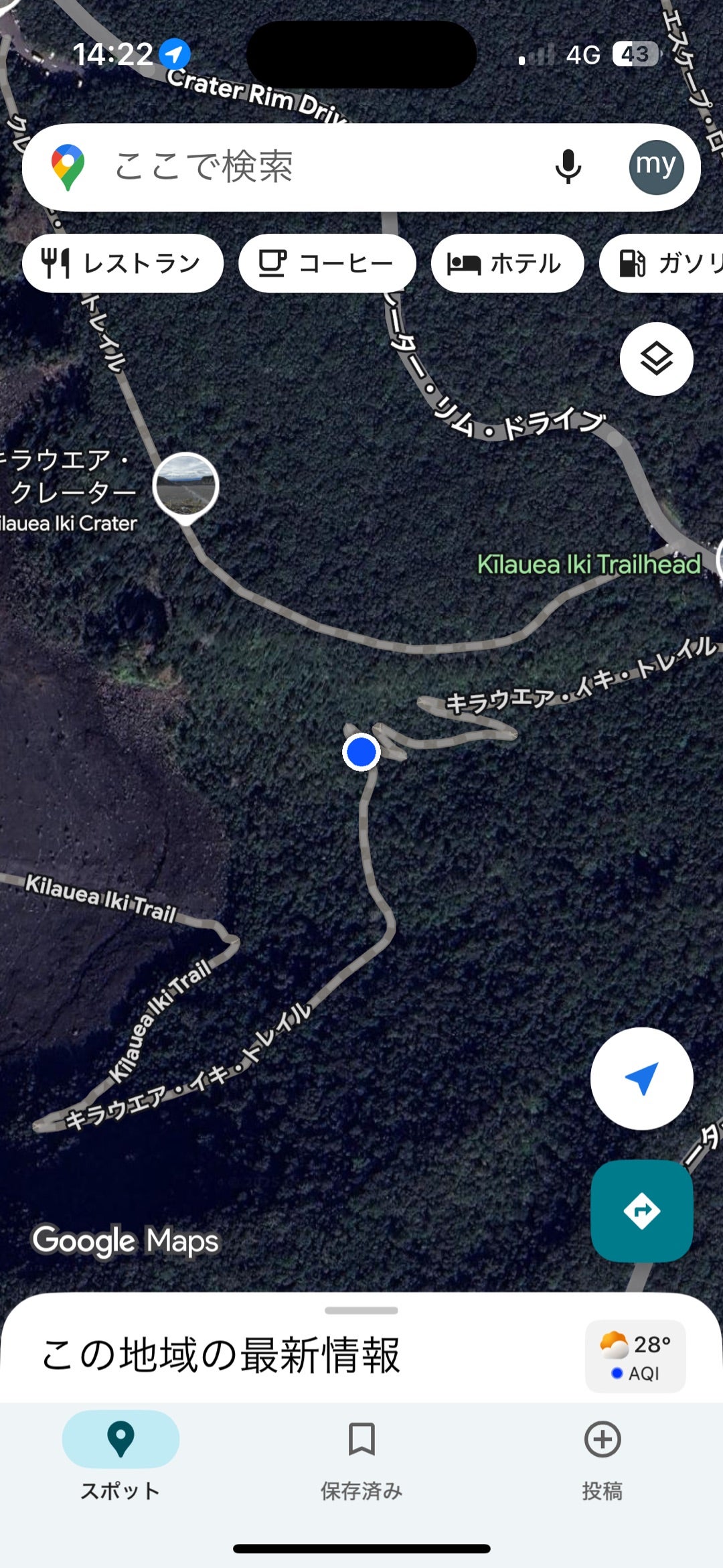Tap the ここで検索 search field
Viewport: 723px width, 1568px height.
coord(301,167)
